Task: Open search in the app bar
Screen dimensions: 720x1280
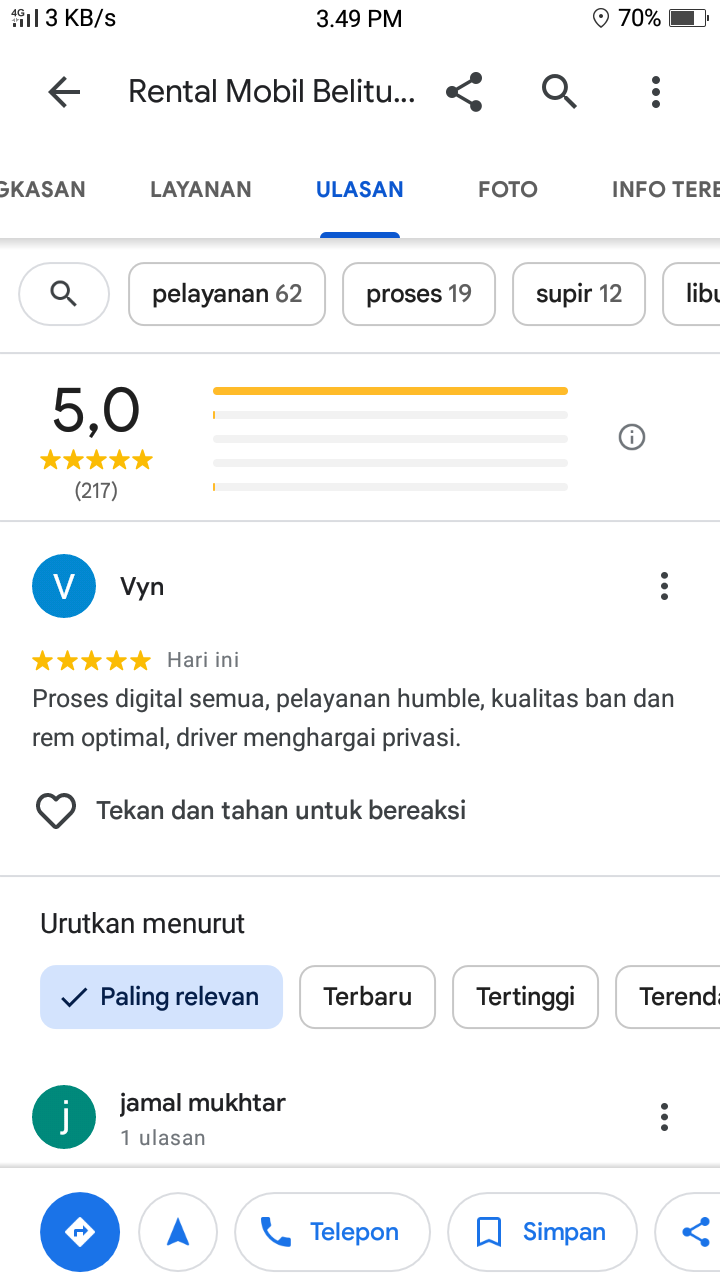Action: tap(559, 92)
